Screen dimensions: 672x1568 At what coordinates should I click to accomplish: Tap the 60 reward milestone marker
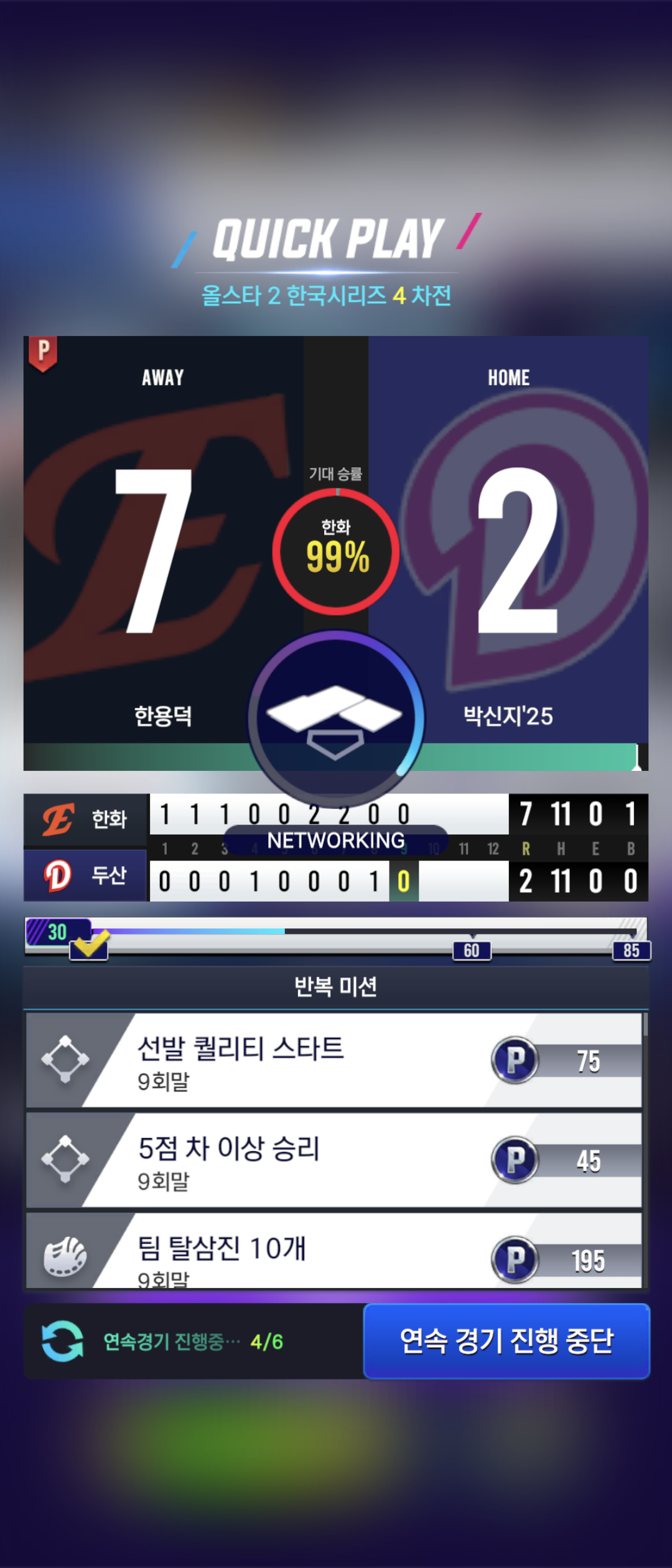pos(472,950)
